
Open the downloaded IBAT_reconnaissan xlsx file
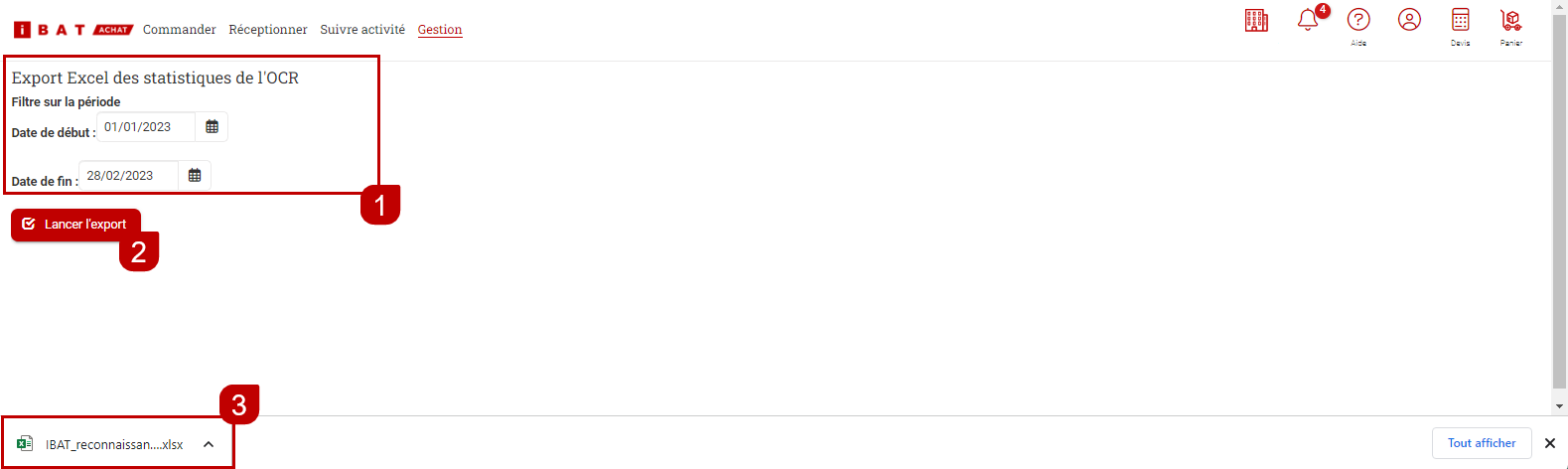(102, 444)
